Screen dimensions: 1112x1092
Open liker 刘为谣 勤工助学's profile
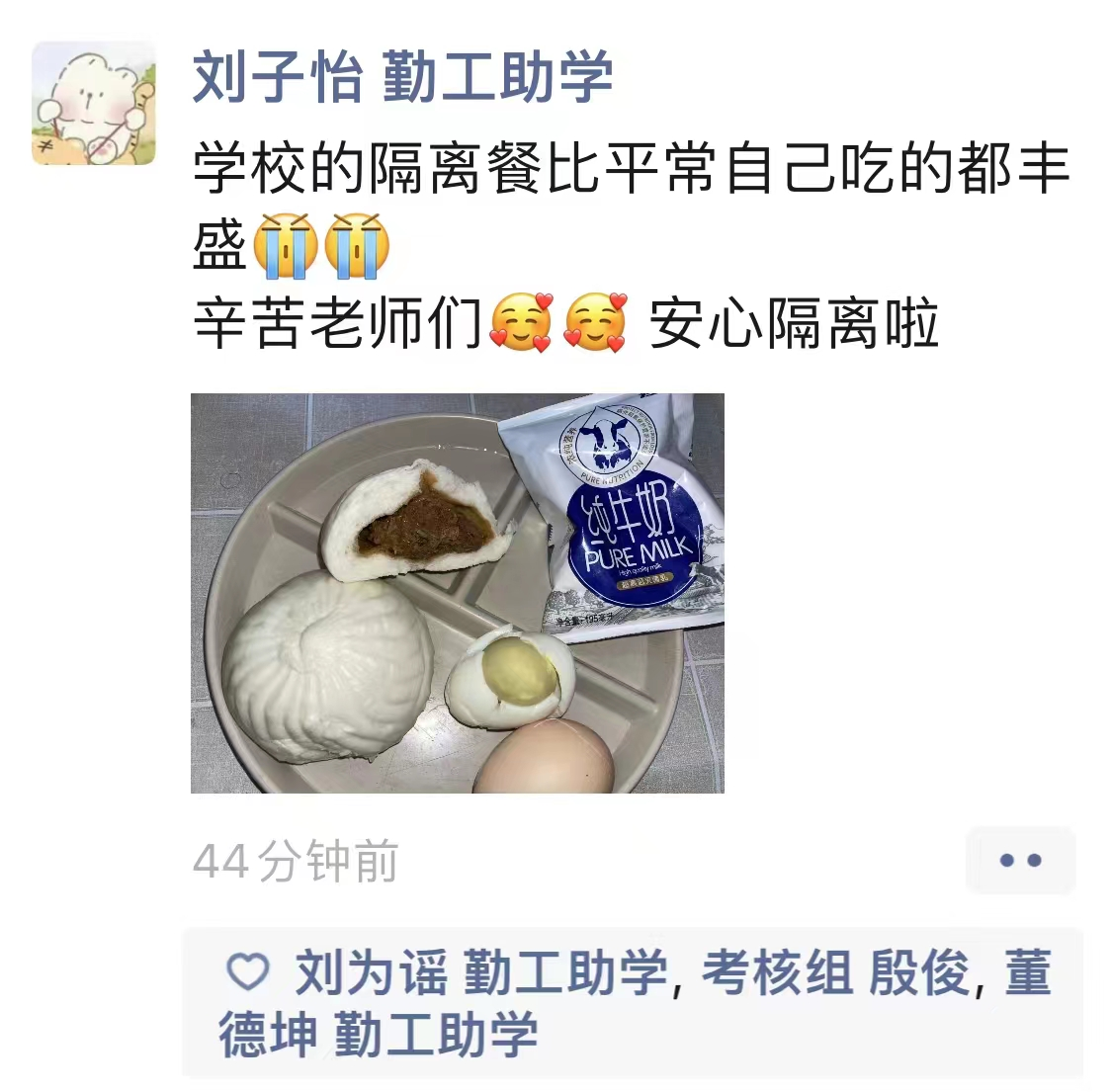pyautogui.click(x=481, y=973)
